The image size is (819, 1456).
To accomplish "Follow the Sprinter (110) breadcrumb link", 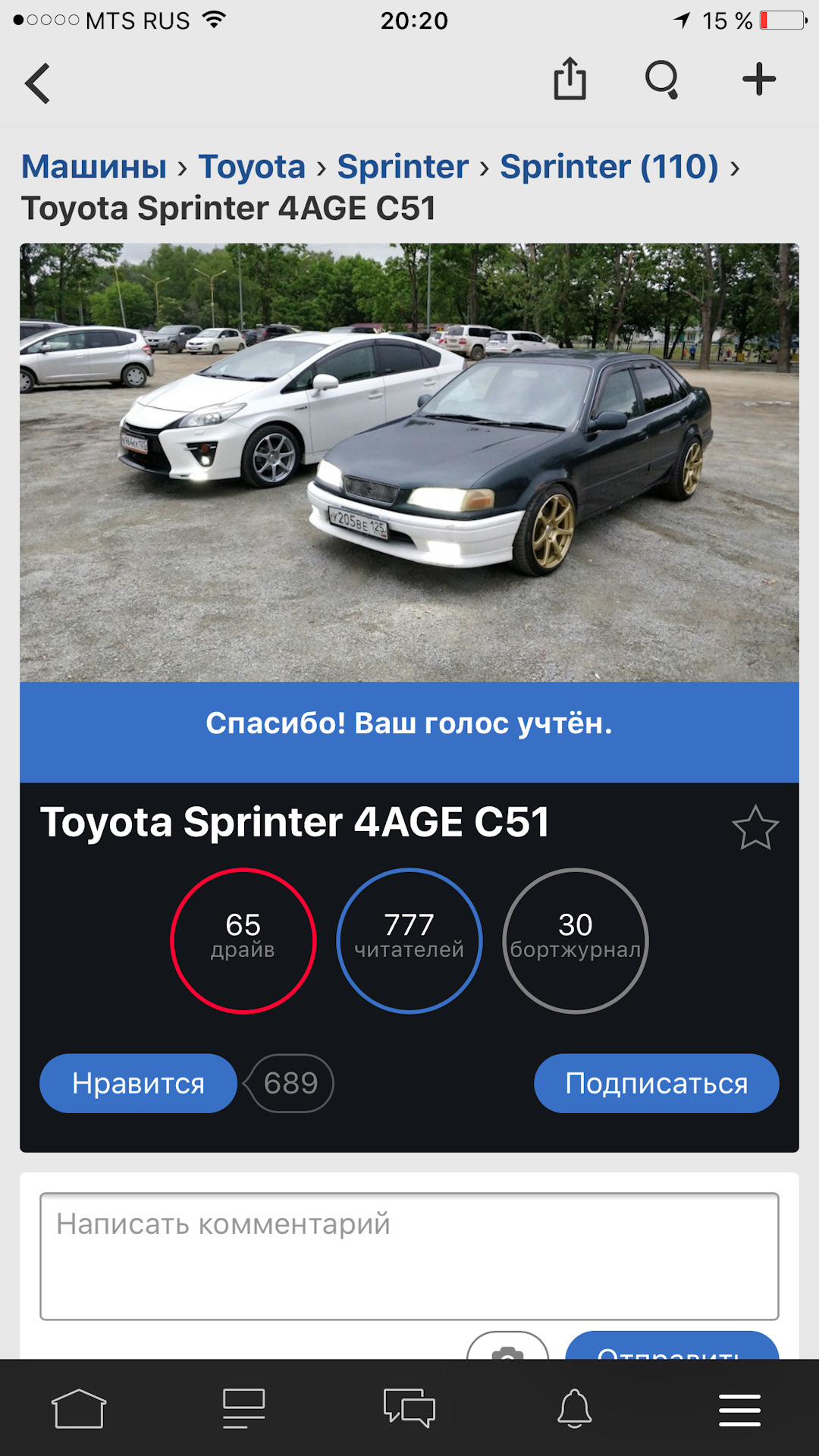I will point(609,167).
